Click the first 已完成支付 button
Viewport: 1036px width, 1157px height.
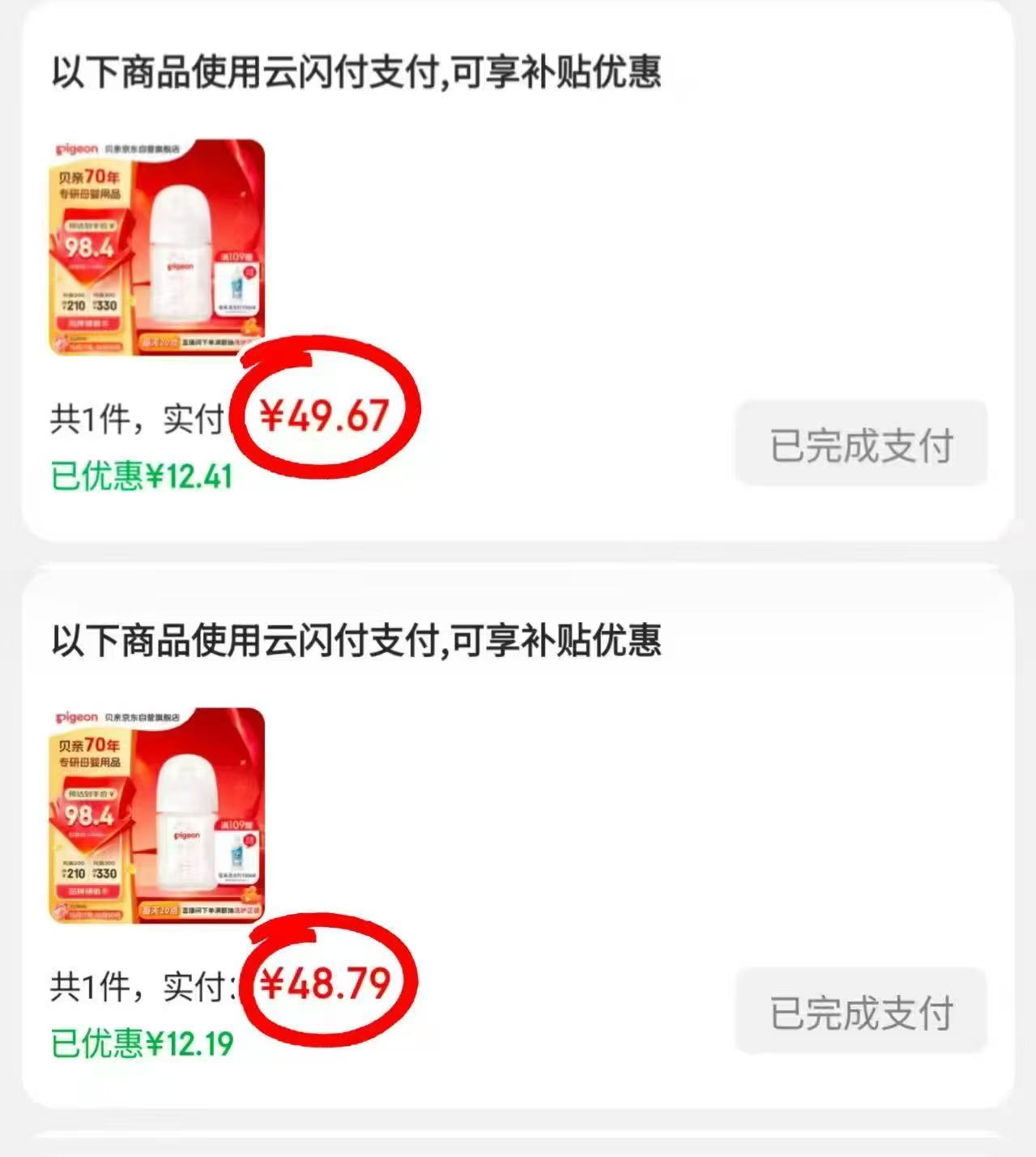[863, 442]
